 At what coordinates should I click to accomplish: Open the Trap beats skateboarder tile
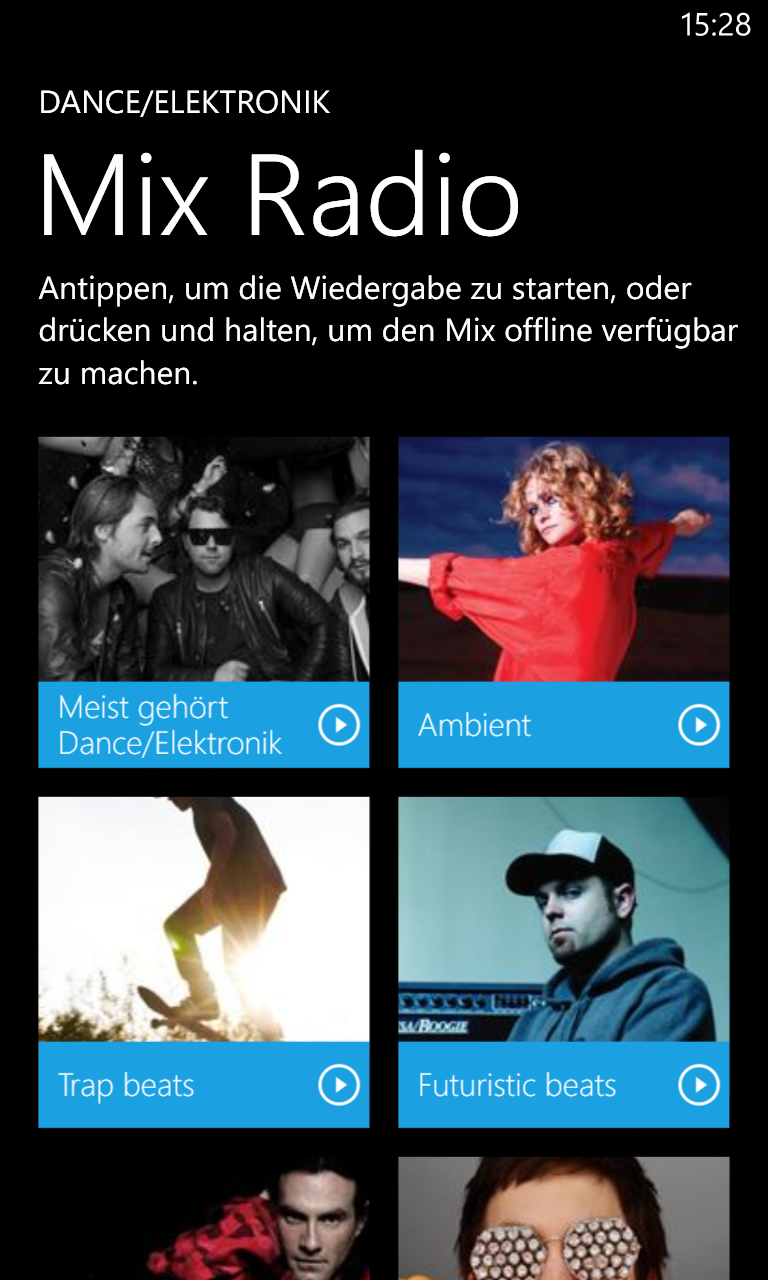click(204, 919)
